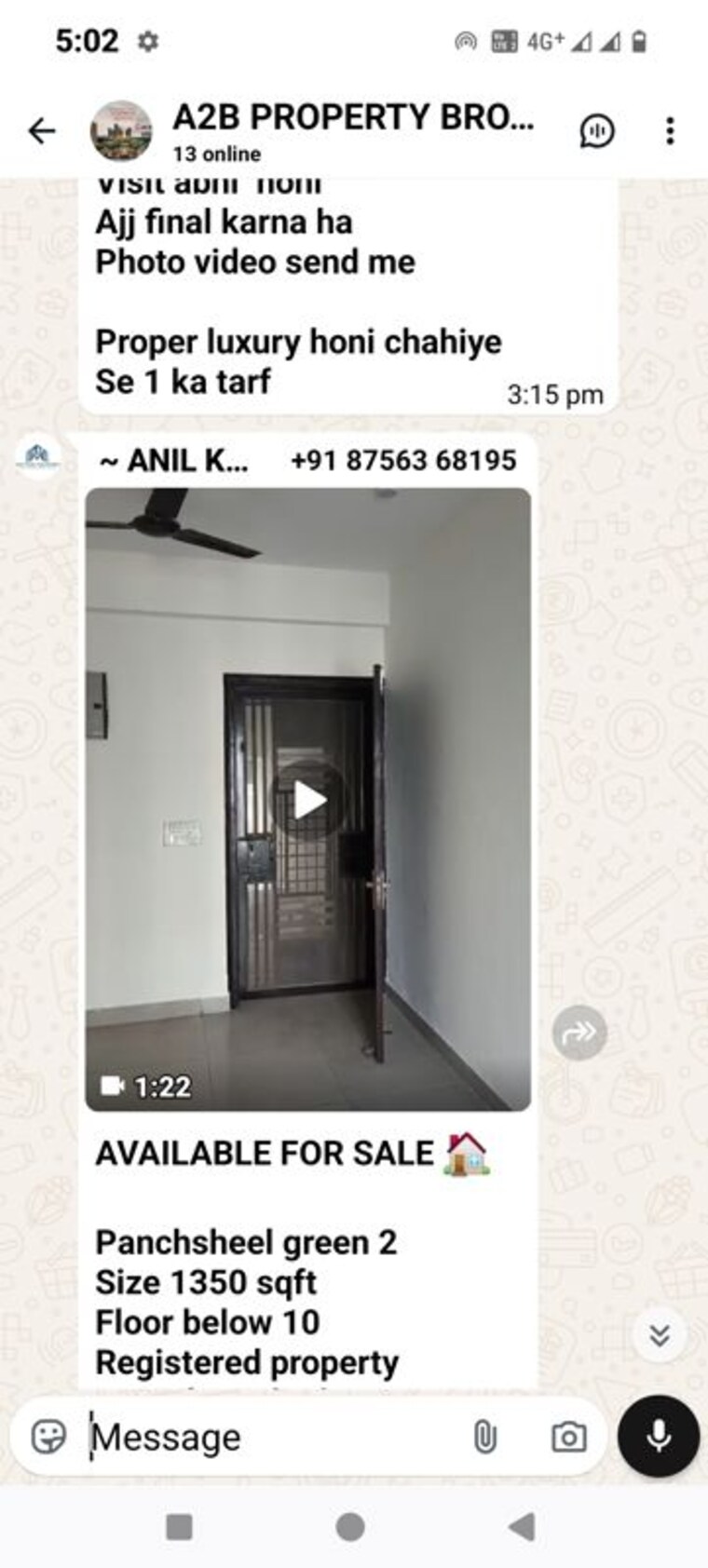This screenshot has width=708, height=1568.
Task: Jump to latest messages
Action: tap(660, 1336)
